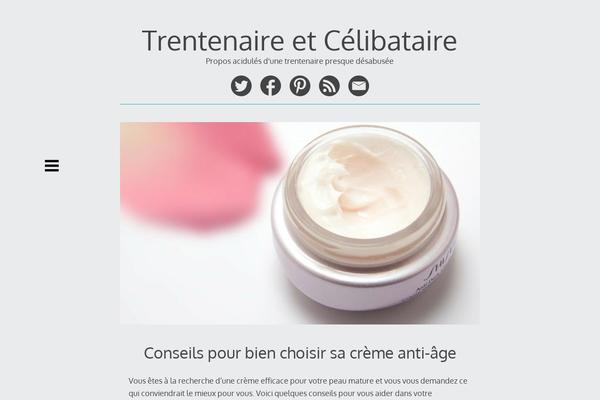The height and width of the screenshot is (400, 600).
Task: Visit the Facebook page icon
Action: 270,86
